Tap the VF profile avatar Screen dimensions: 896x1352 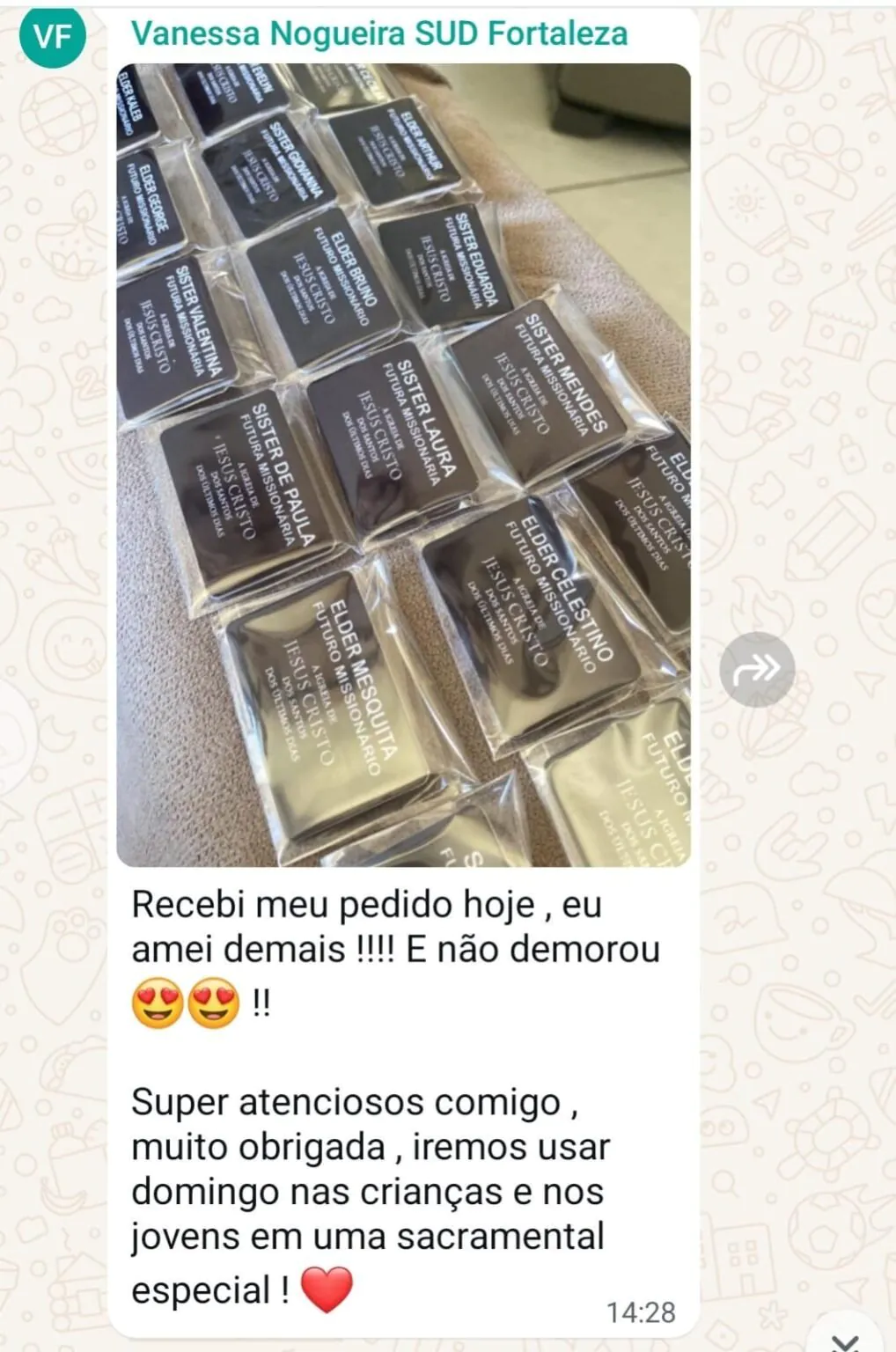[x=53, y=35]
